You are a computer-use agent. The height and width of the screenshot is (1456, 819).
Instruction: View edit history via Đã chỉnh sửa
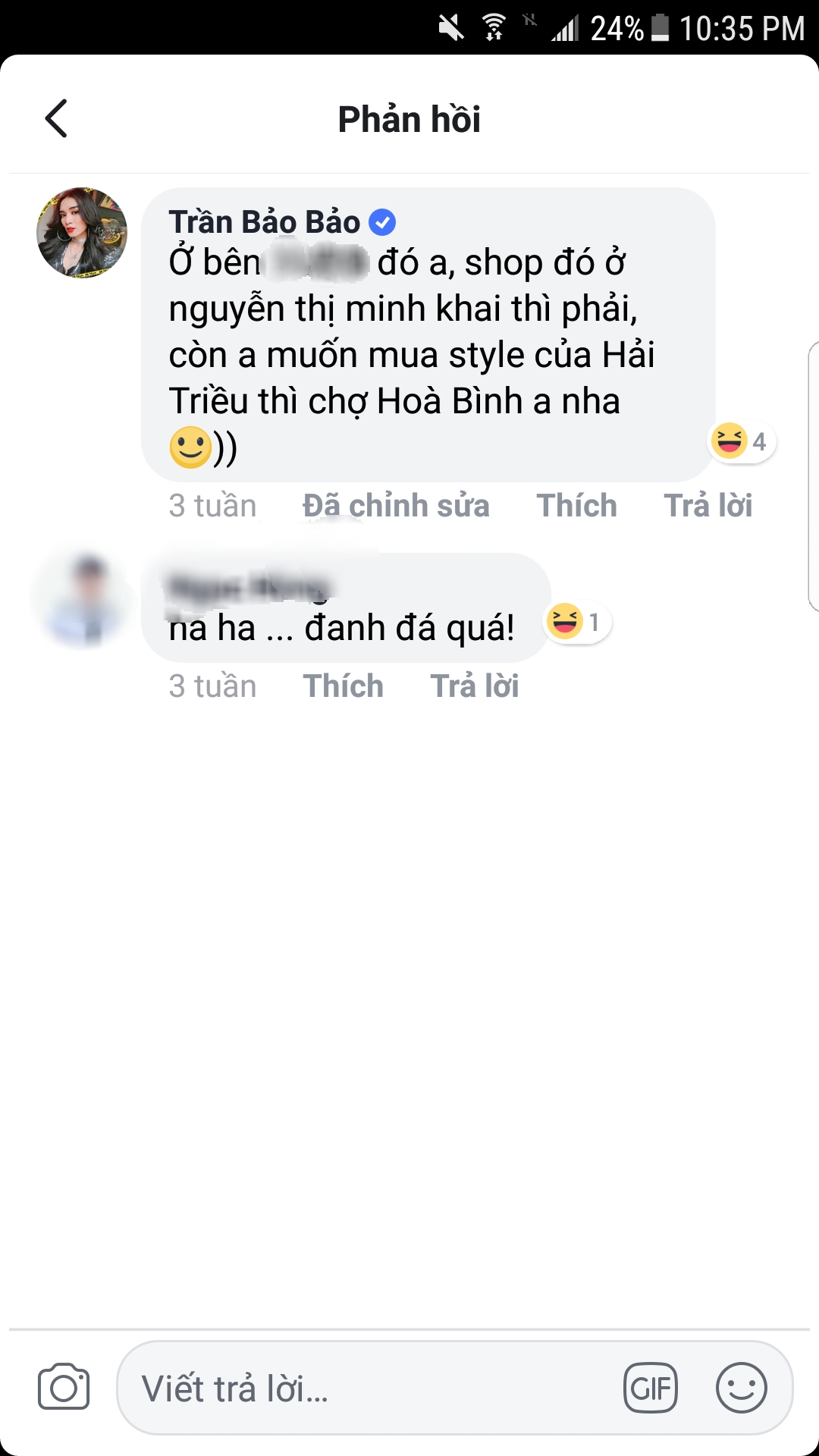(396, 506)
